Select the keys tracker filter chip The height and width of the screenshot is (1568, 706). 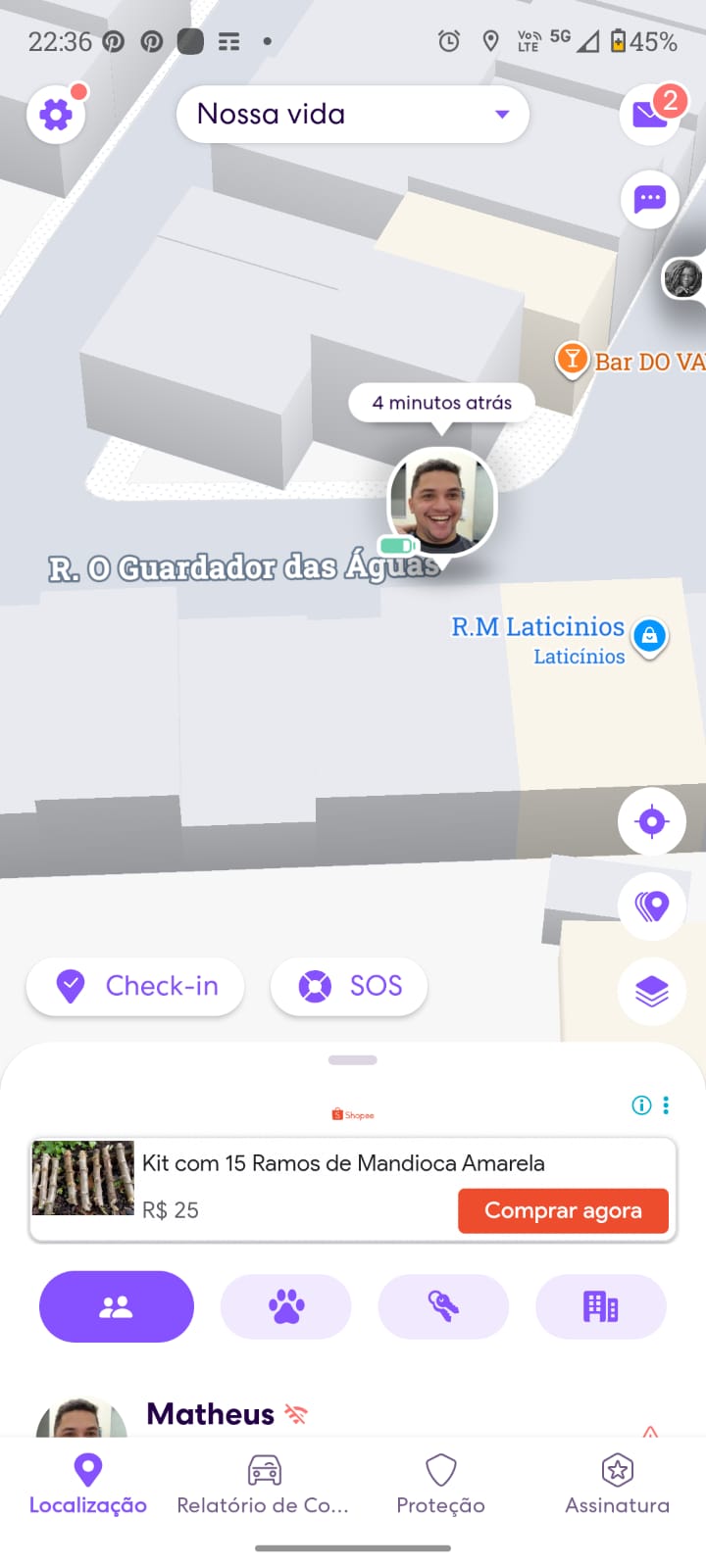click(x=443, y=1306)
